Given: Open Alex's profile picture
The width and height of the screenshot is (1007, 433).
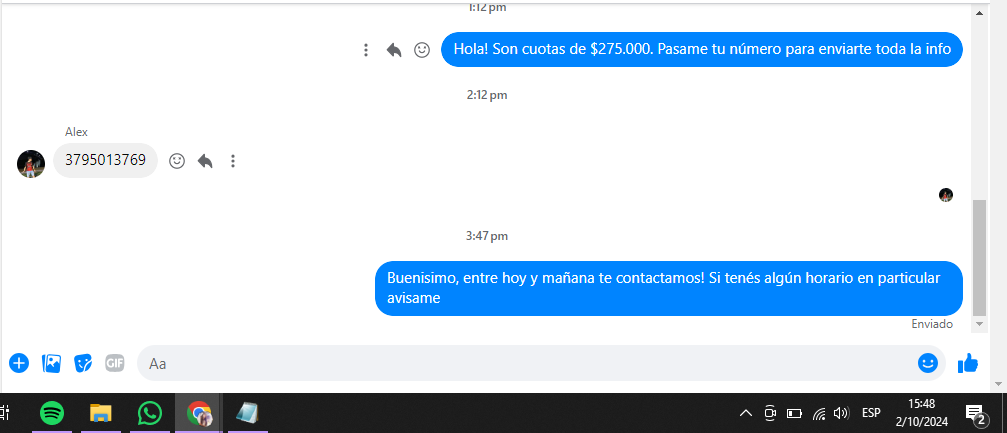Looking at the screenshot, I should pos(31,164).
